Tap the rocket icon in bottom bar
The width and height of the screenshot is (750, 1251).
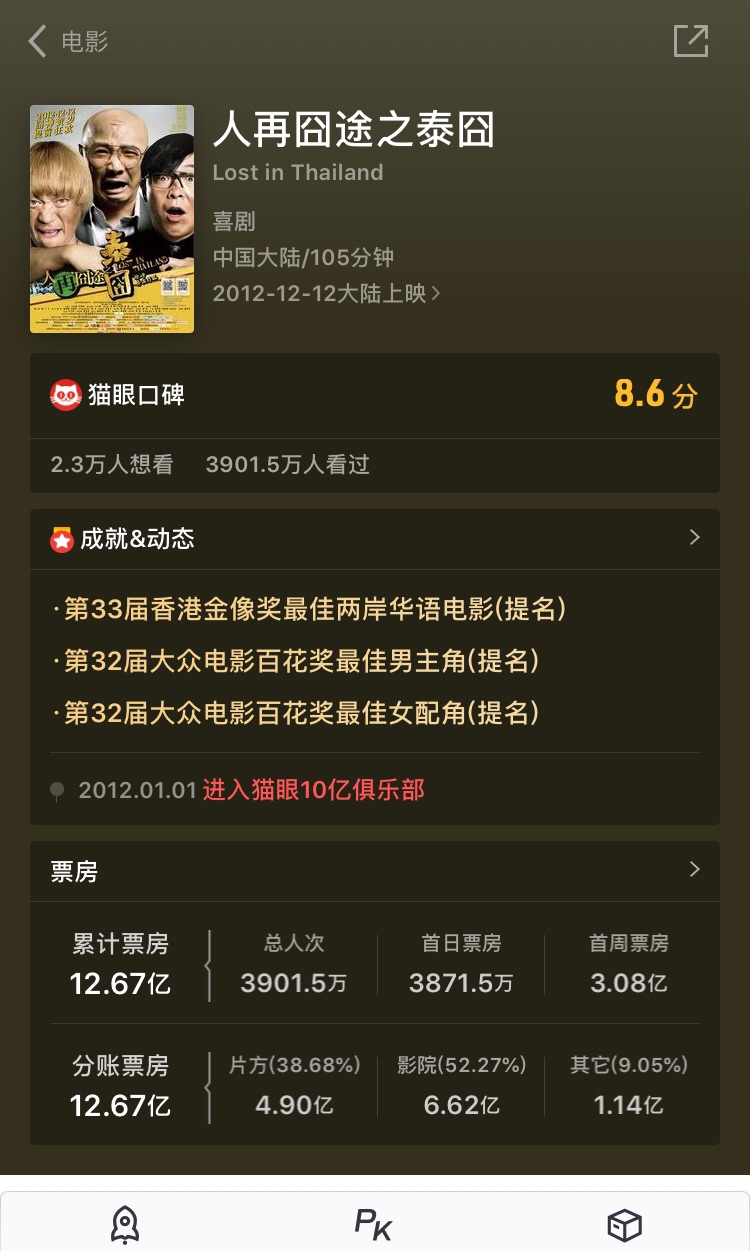tap(125, 1224)
